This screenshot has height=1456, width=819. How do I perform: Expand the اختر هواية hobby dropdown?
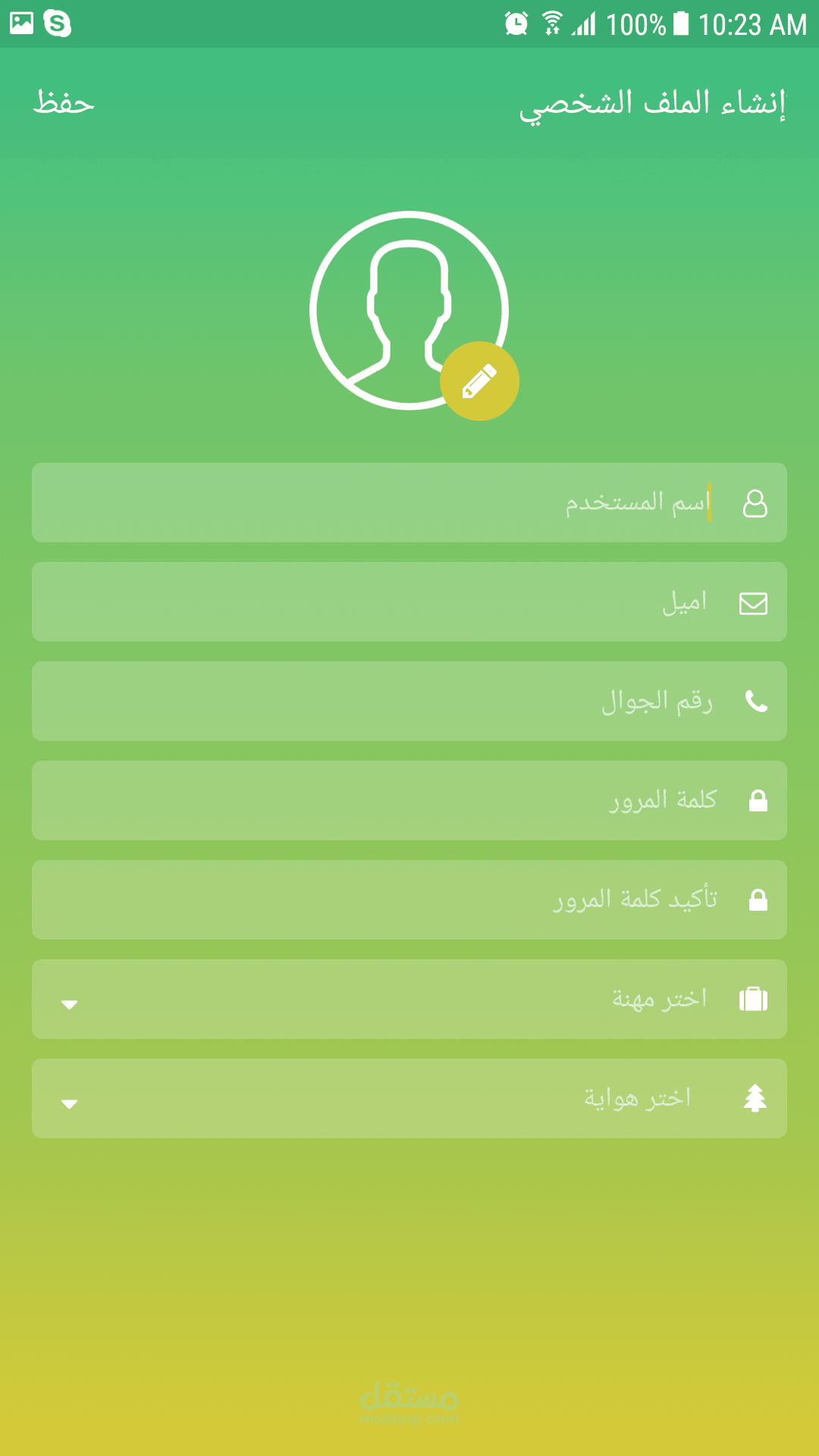(x=409, y=1098)
